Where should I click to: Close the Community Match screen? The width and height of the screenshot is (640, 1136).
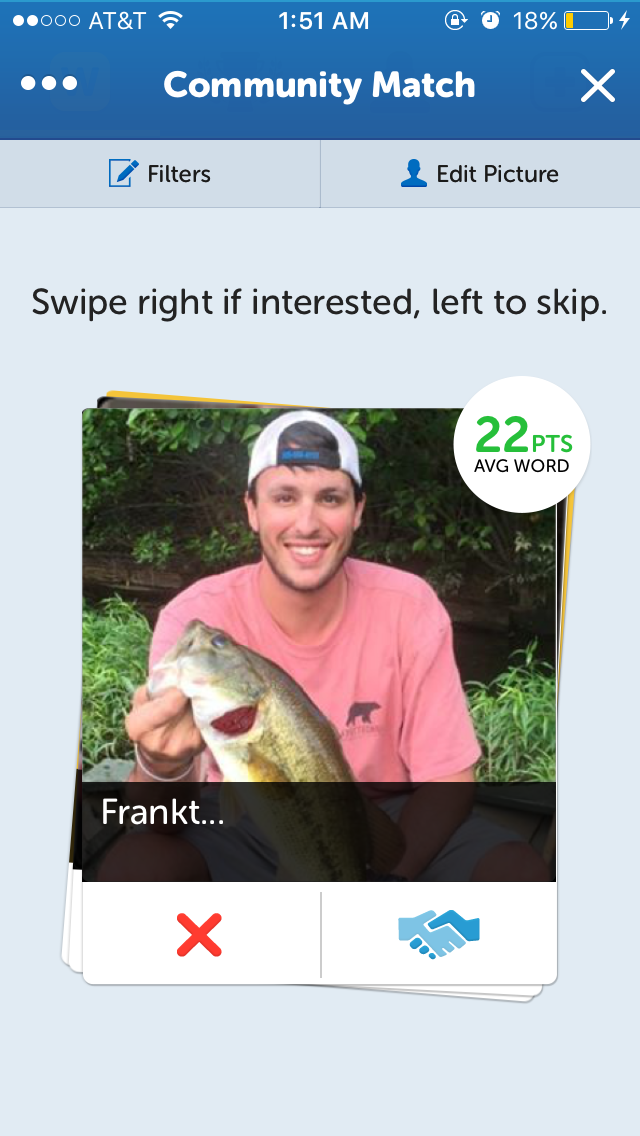coord(597,86)
